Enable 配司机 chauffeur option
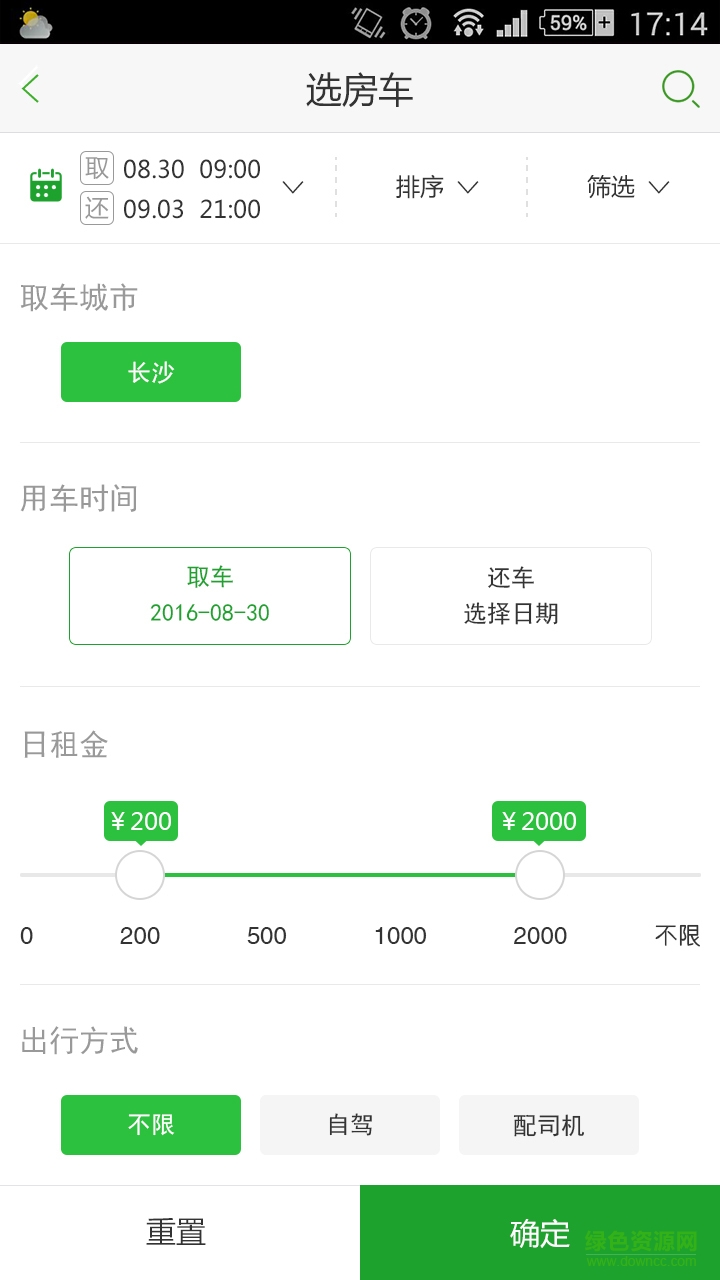The width and height of the screenshot is (720, 1280). click(548, 1125)
